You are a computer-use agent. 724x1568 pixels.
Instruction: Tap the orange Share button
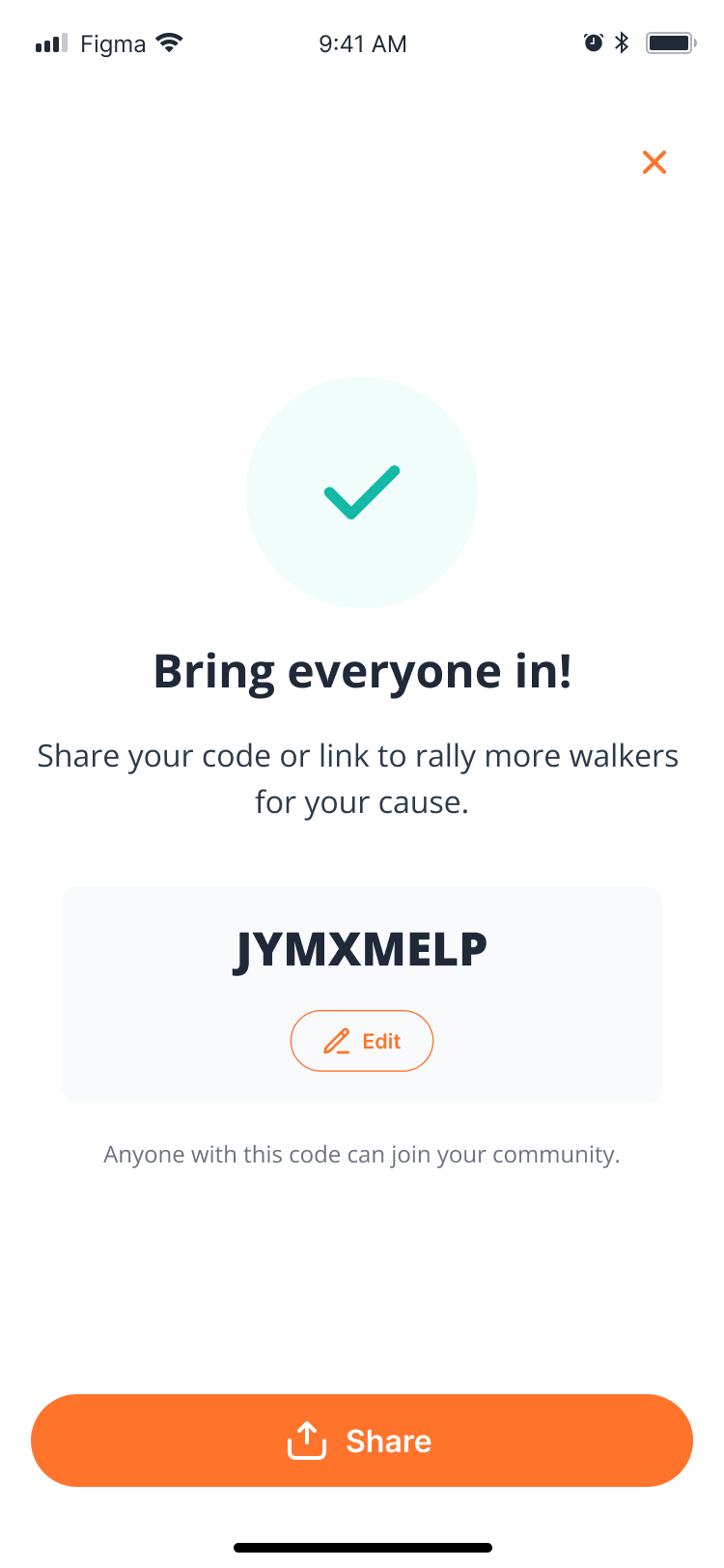[362, 1441]
